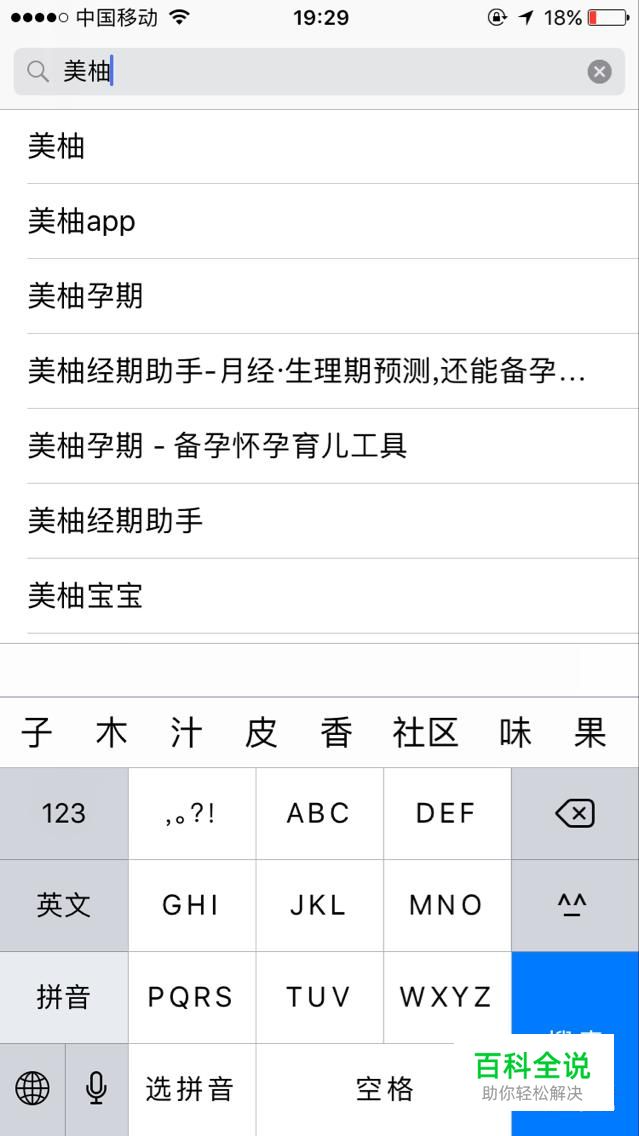Switch keyboard to 123 numbers
The image size is (639, 1136).
pos(64,814)
